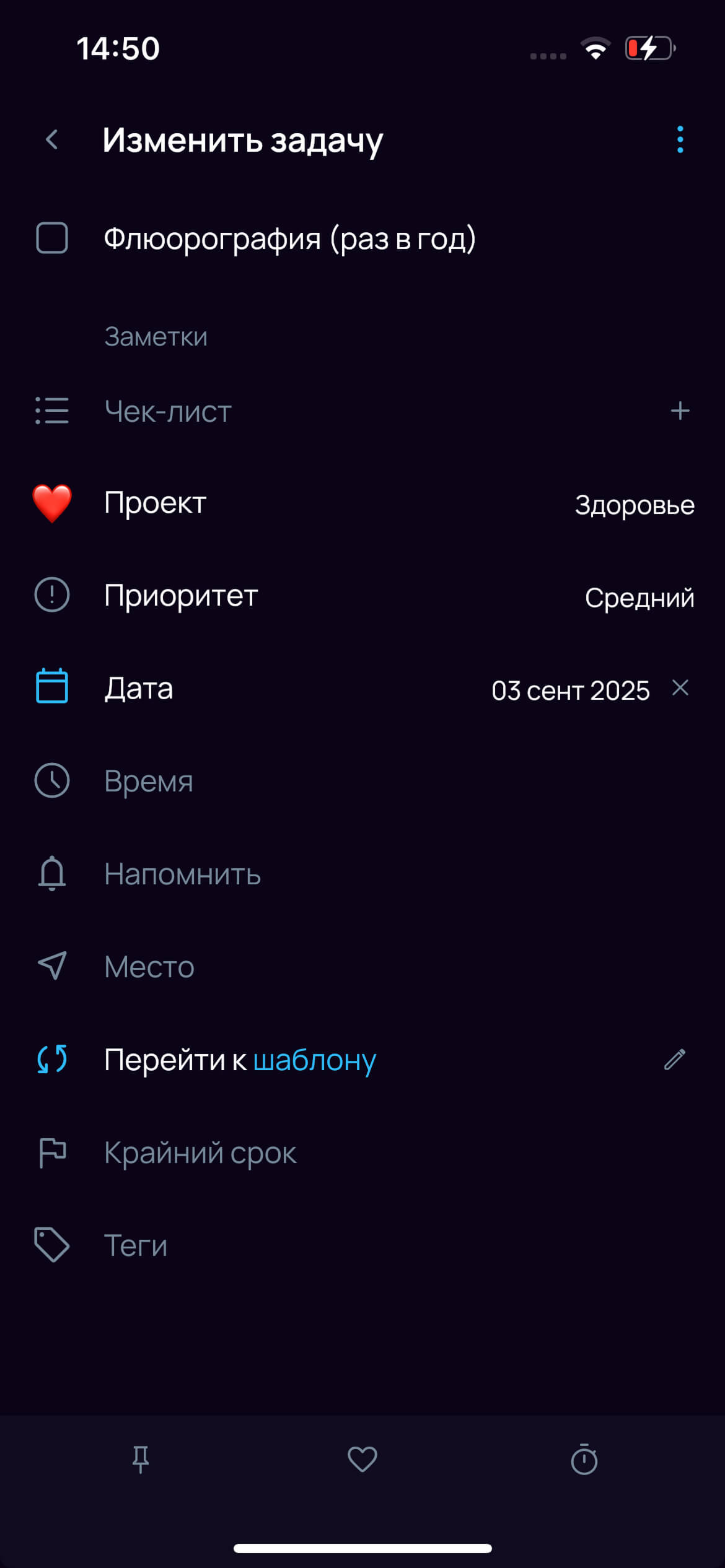Check off the Флюорография task checkbox

point(52,238)
